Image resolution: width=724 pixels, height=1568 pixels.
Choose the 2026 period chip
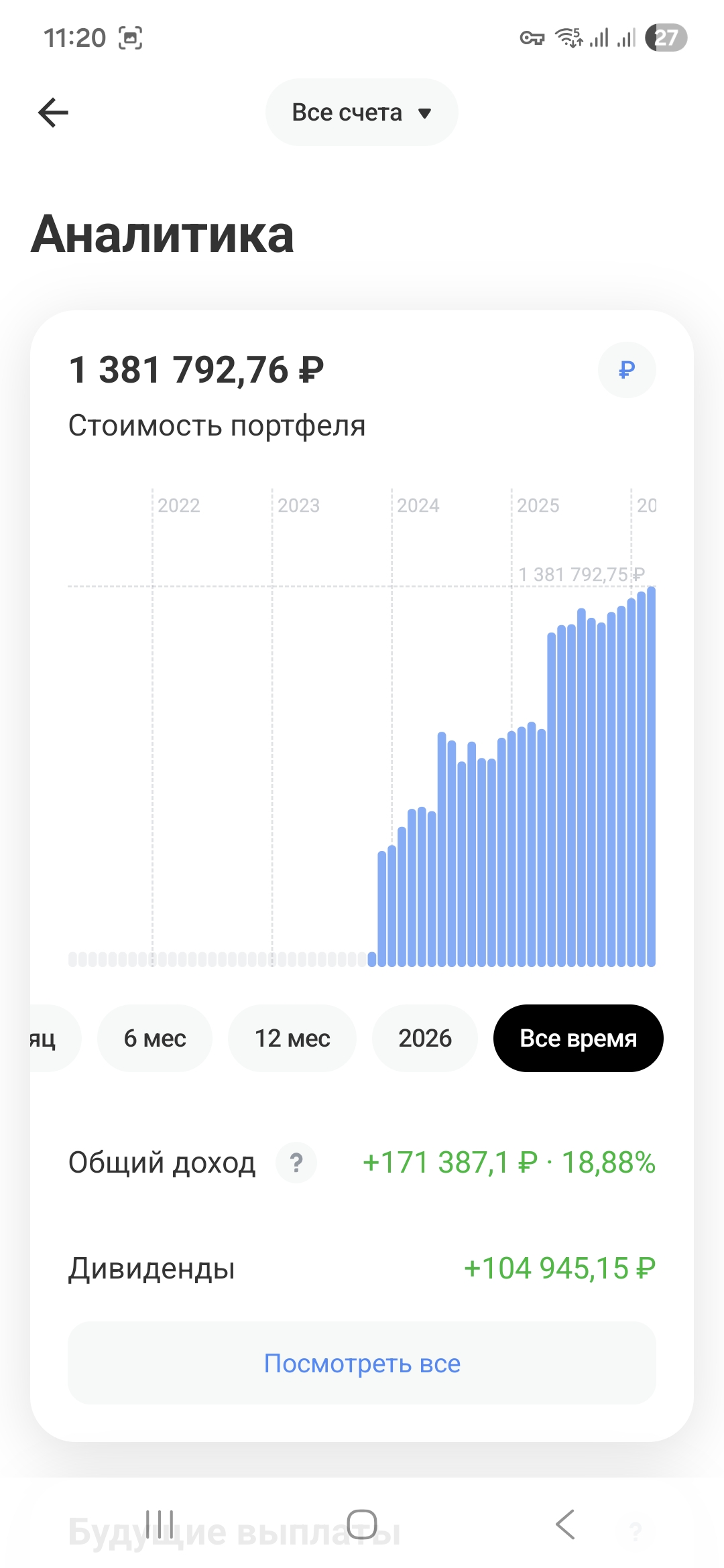[425, 1038]
